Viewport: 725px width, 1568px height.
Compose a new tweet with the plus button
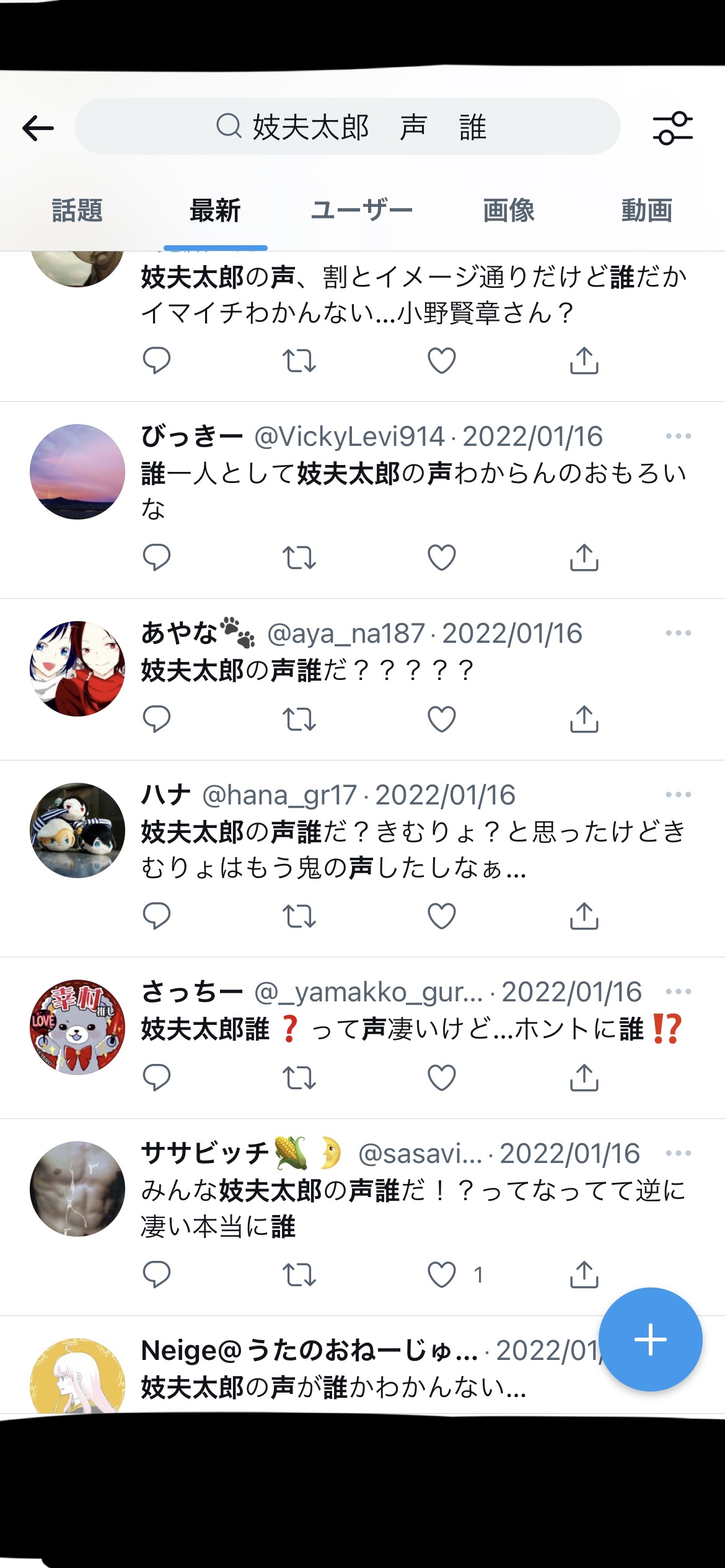[x=651, y=1339]
